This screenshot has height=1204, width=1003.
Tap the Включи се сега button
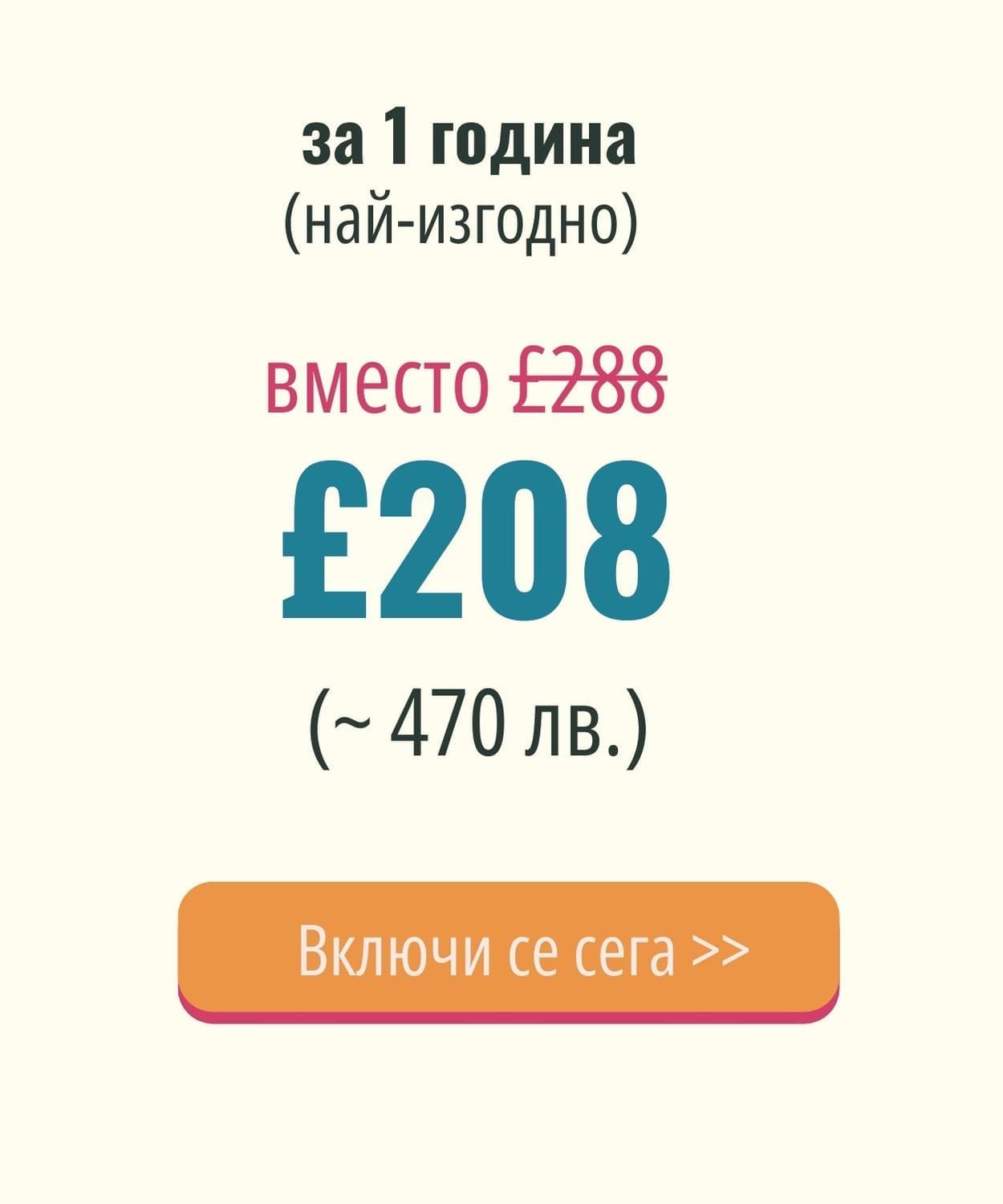point(508,950)
